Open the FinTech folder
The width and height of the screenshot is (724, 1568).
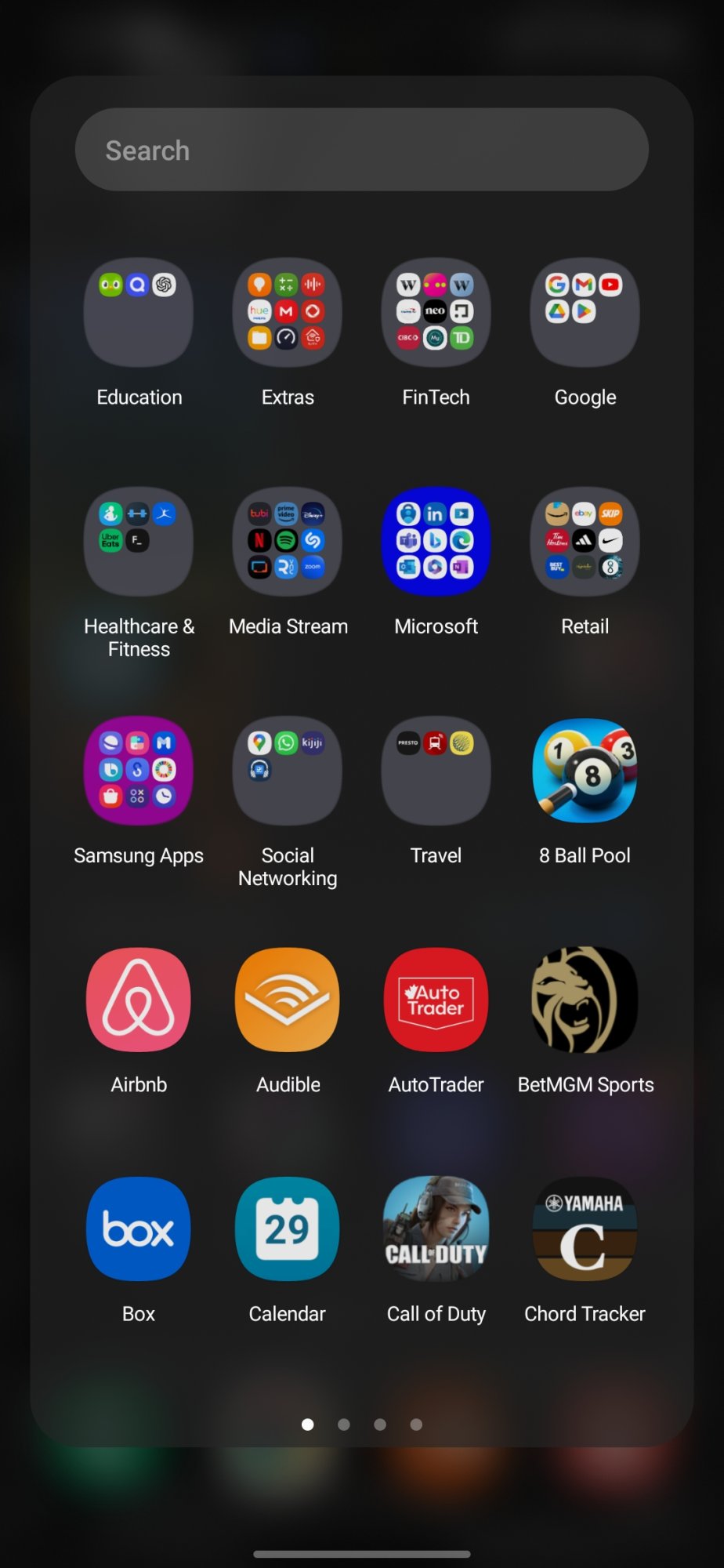[x=436, y=313]
